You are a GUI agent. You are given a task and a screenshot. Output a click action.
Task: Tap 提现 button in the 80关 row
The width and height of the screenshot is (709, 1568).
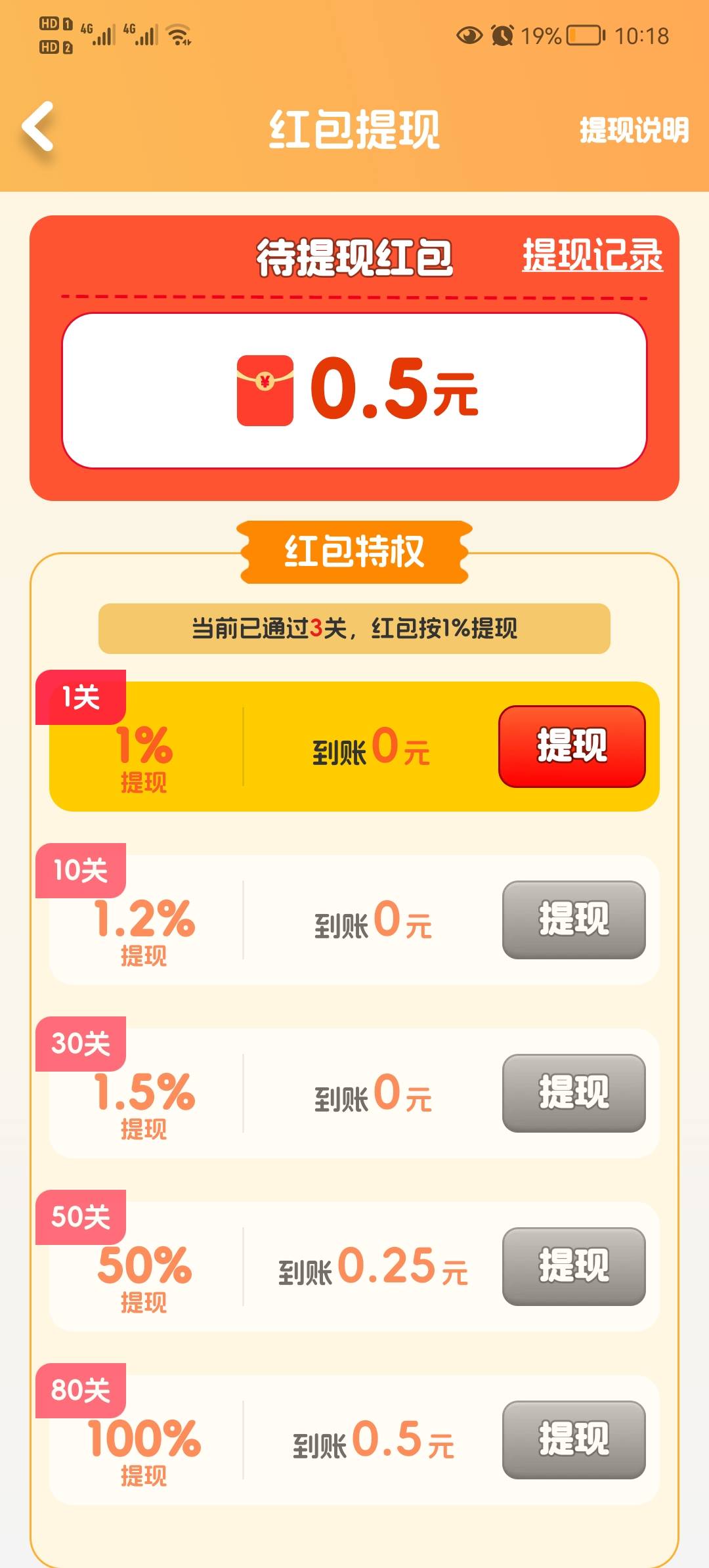pos(574,1439)
